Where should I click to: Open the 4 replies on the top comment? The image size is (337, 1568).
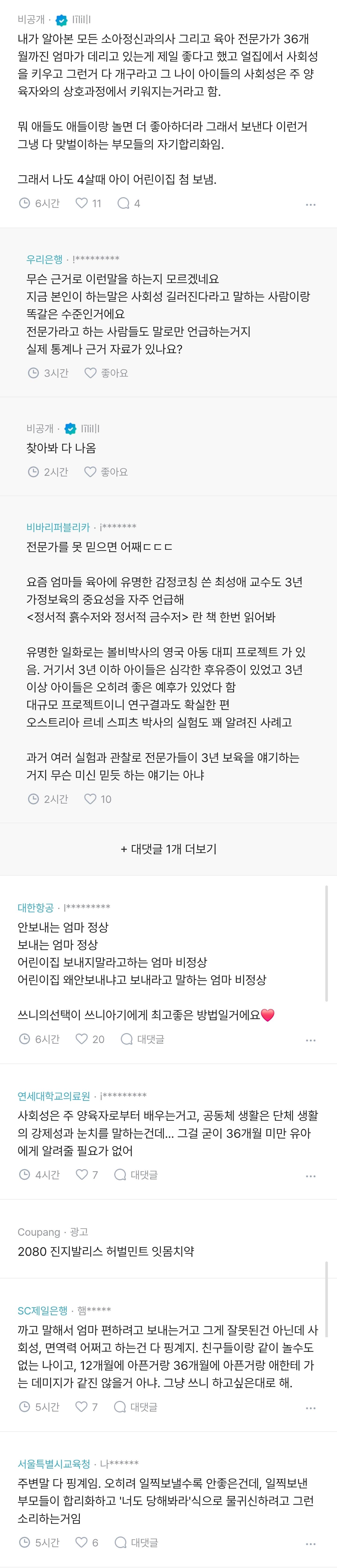[128, 203]
